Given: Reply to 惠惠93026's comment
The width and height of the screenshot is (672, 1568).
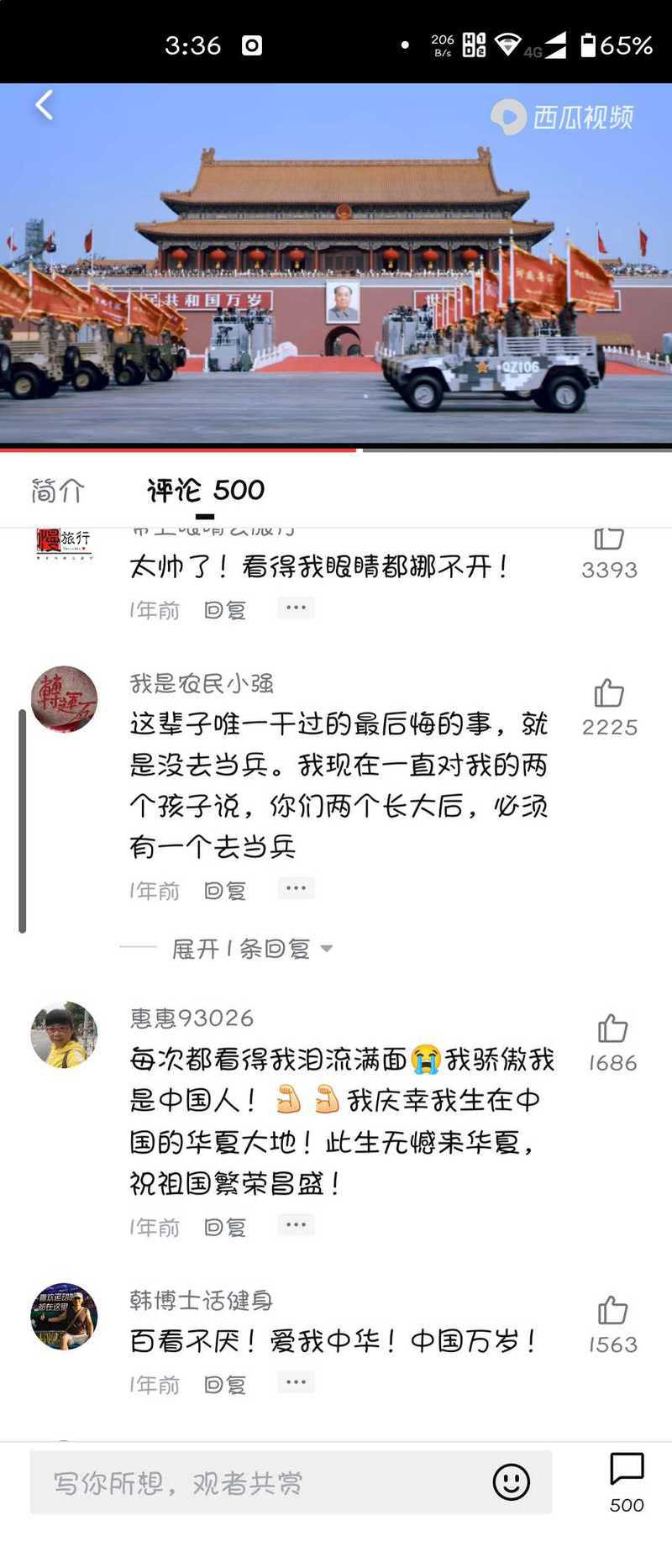Looking at the screenshot, I should coord(225,1228).
